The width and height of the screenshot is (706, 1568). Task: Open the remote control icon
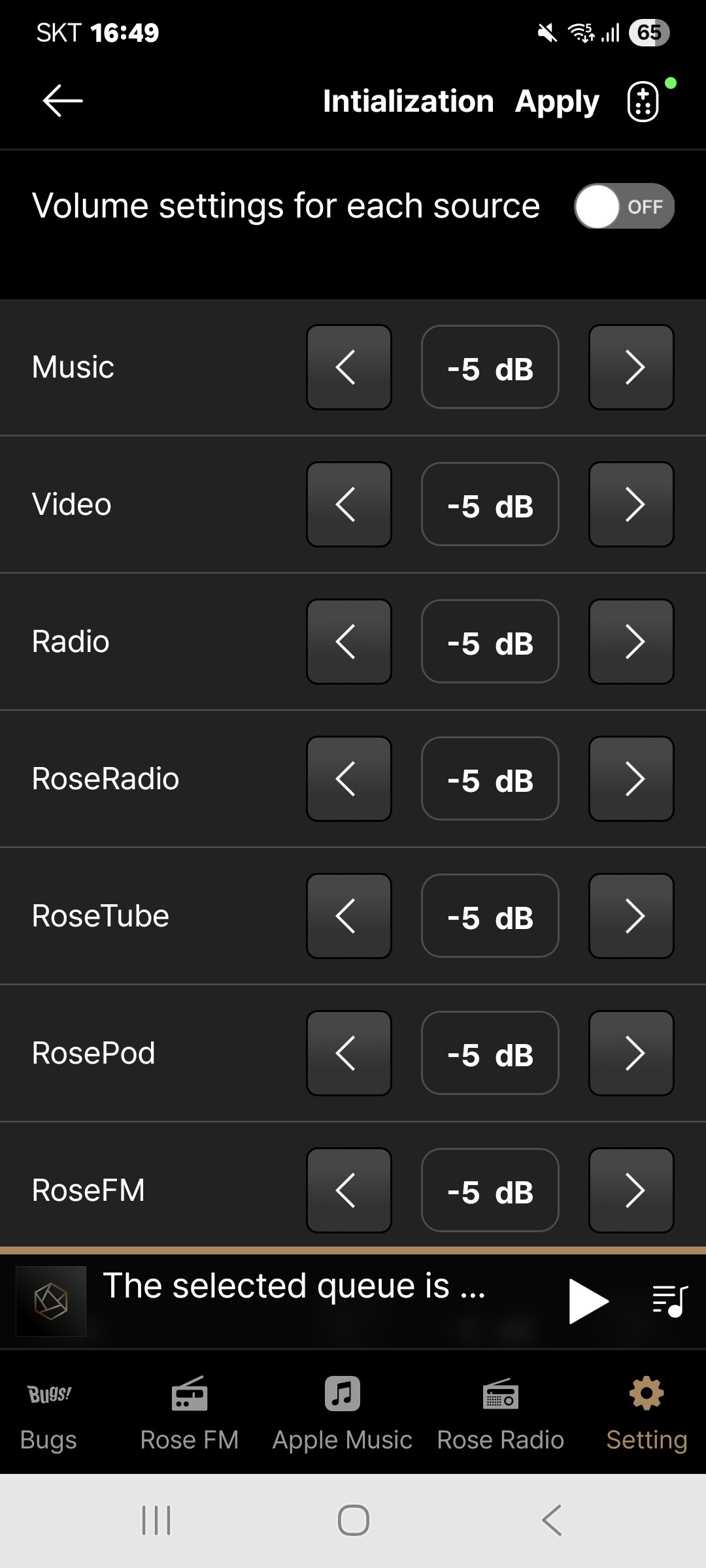tap(643, 101)
